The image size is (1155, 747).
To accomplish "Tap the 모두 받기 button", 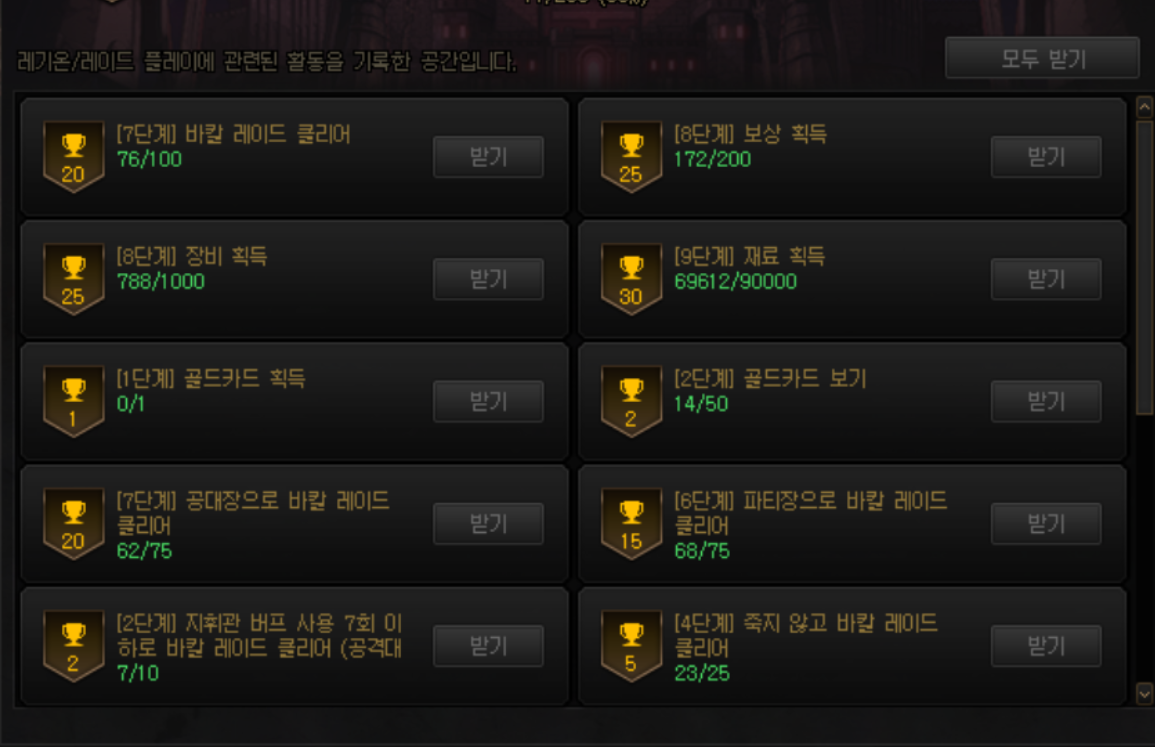I will (x=1042, y=59).
